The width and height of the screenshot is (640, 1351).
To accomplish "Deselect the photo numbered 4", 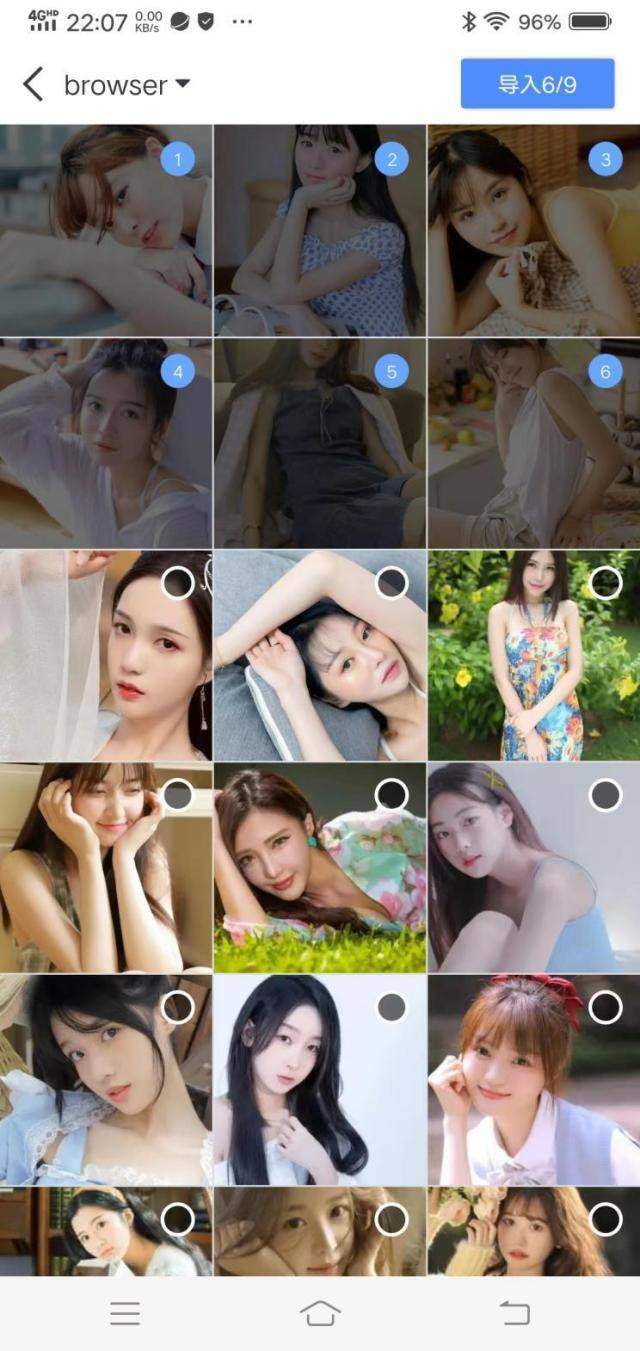I will click(177, 372).
